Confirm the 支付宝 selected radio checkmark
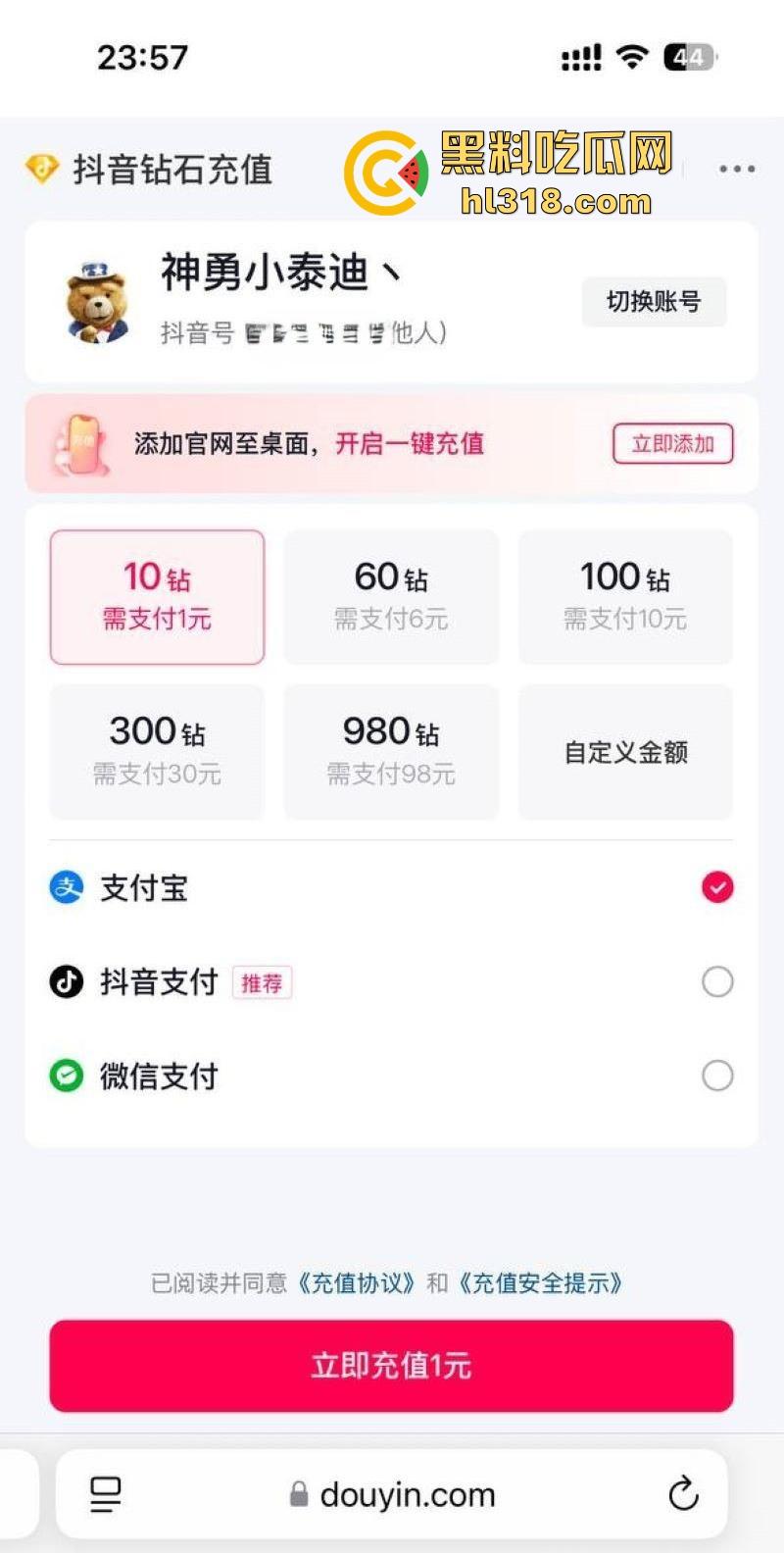The image size is (784, 1553). coord(716,887)
